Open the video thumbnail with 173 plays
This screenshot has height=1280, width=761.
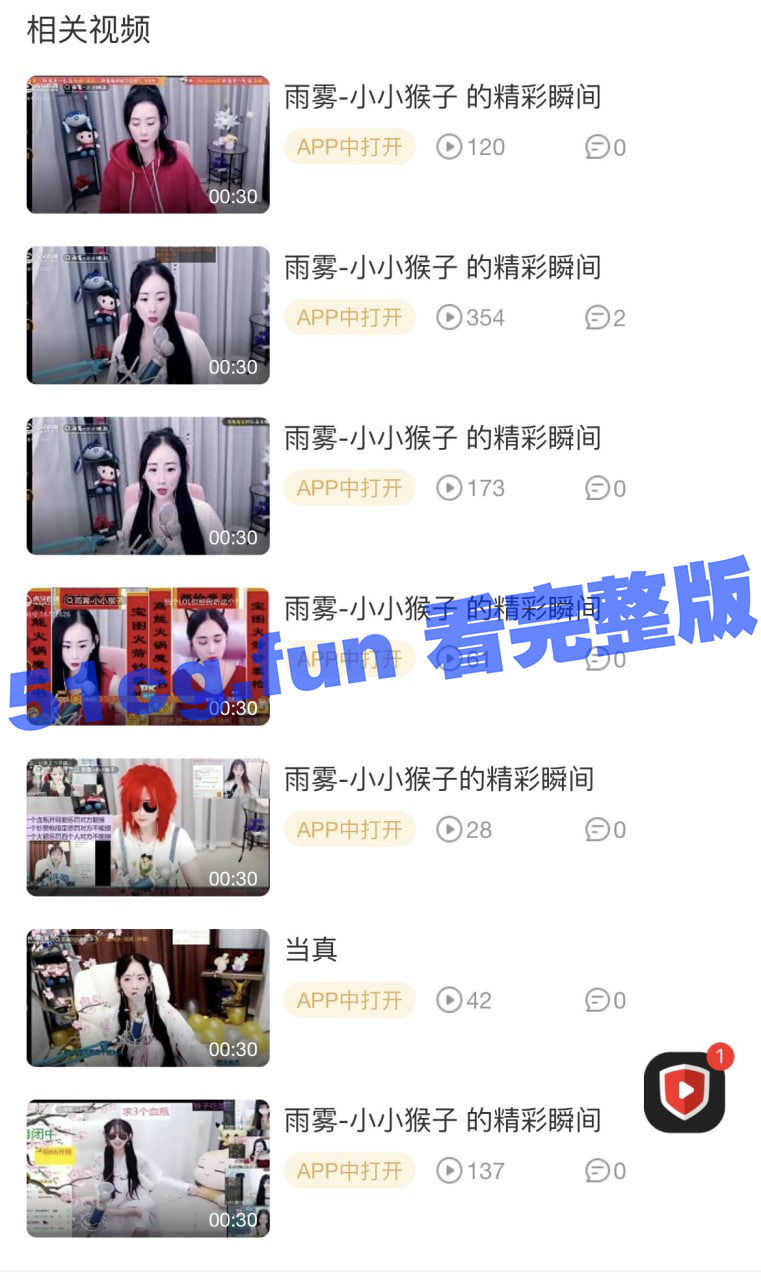pyautogui.click(x=148, y=486)
